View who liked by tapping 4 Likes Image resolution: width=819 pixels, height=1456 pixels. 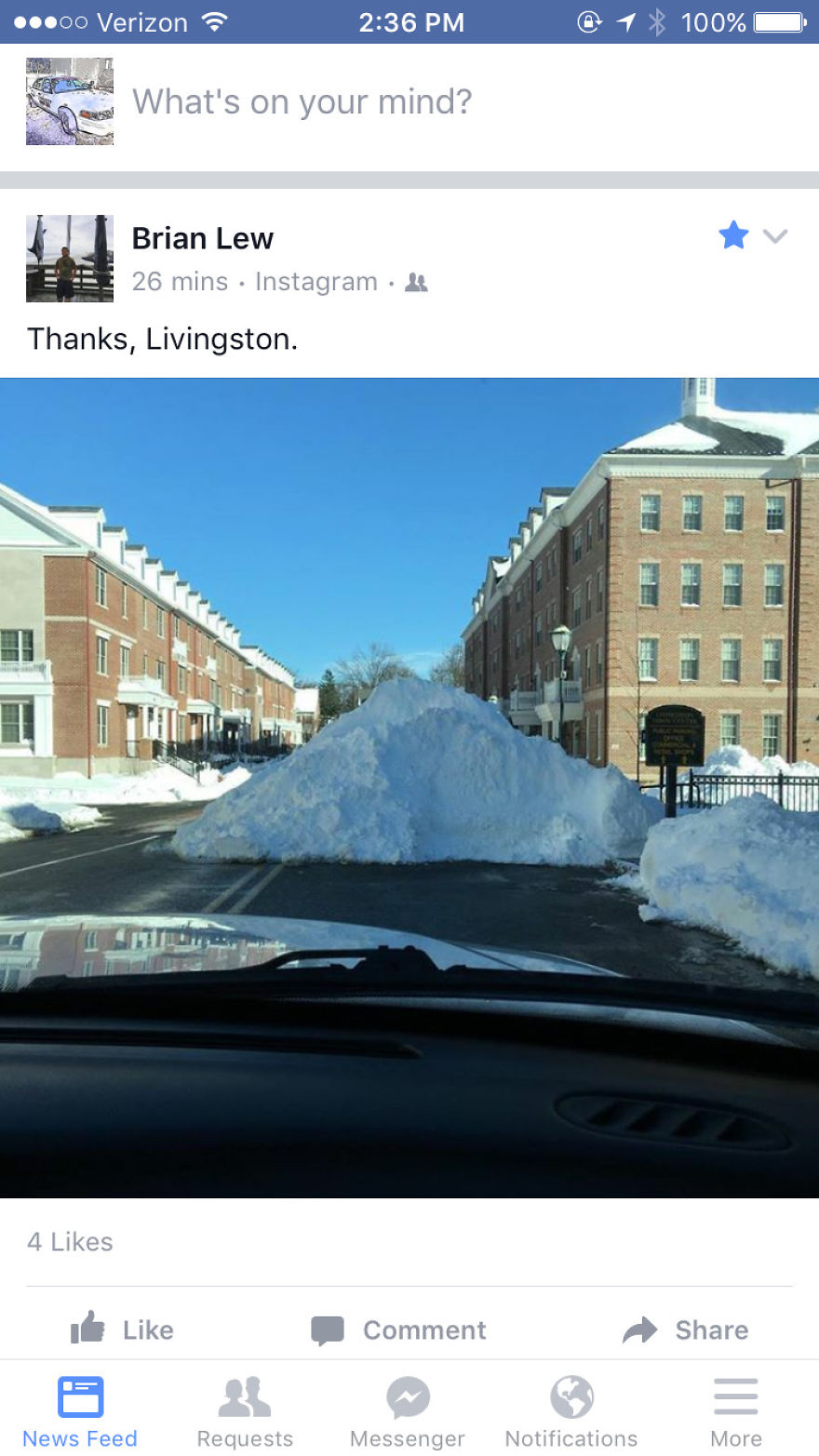click(69, 1241)
